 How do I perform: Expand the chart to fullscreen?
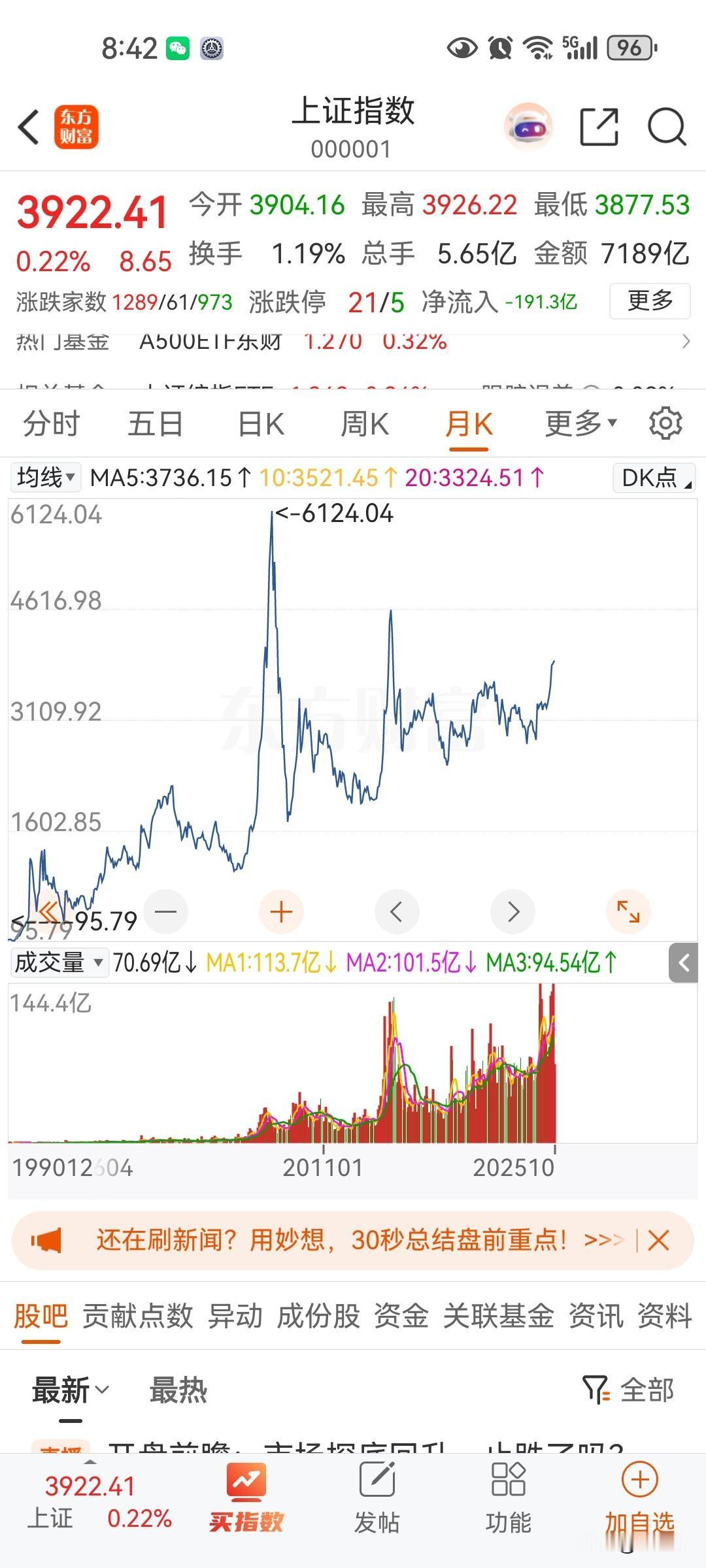(x=628, y=911)
